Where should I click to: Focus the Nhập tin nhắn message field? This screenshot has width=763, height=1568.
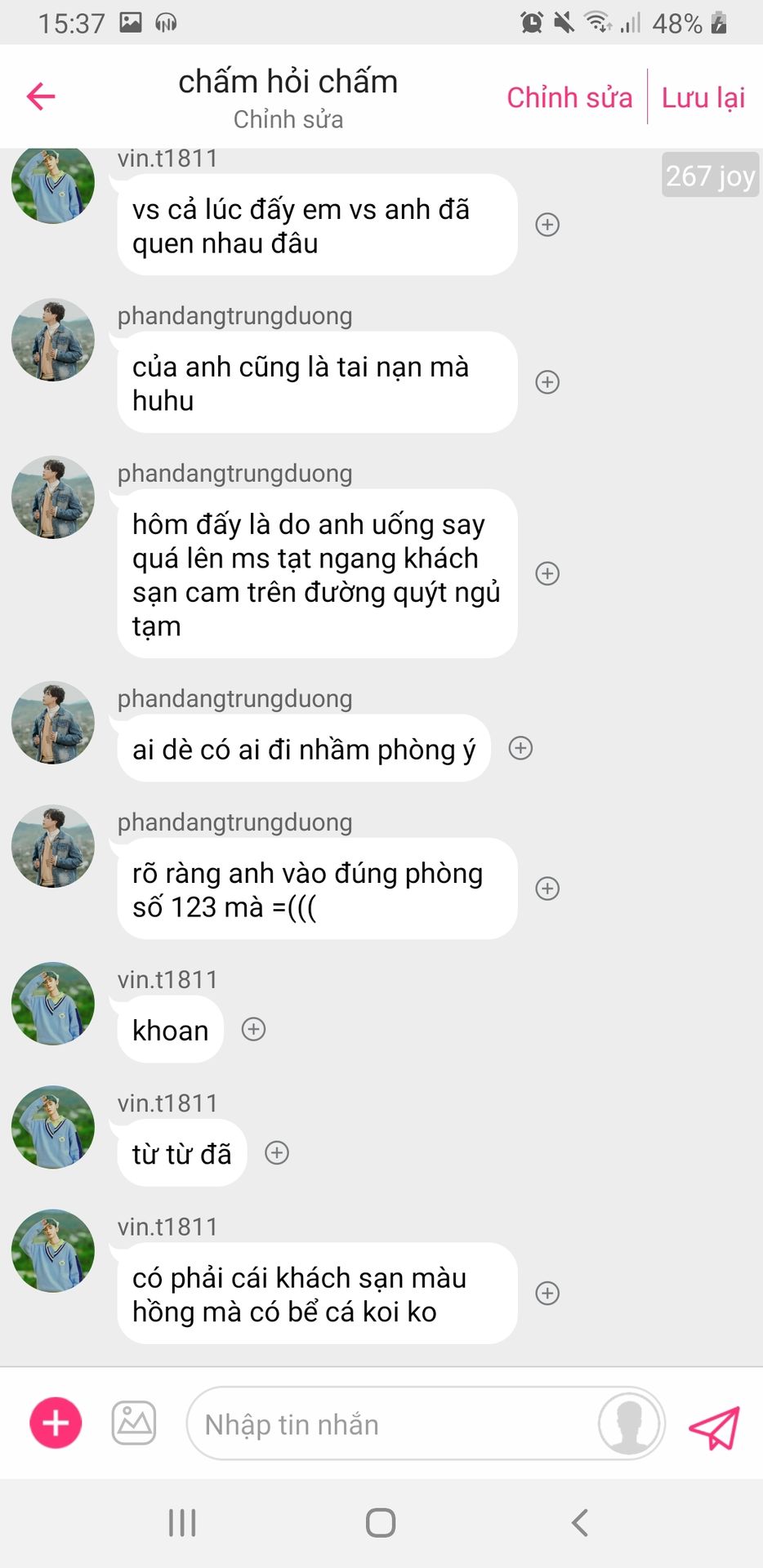(392, 1424)
